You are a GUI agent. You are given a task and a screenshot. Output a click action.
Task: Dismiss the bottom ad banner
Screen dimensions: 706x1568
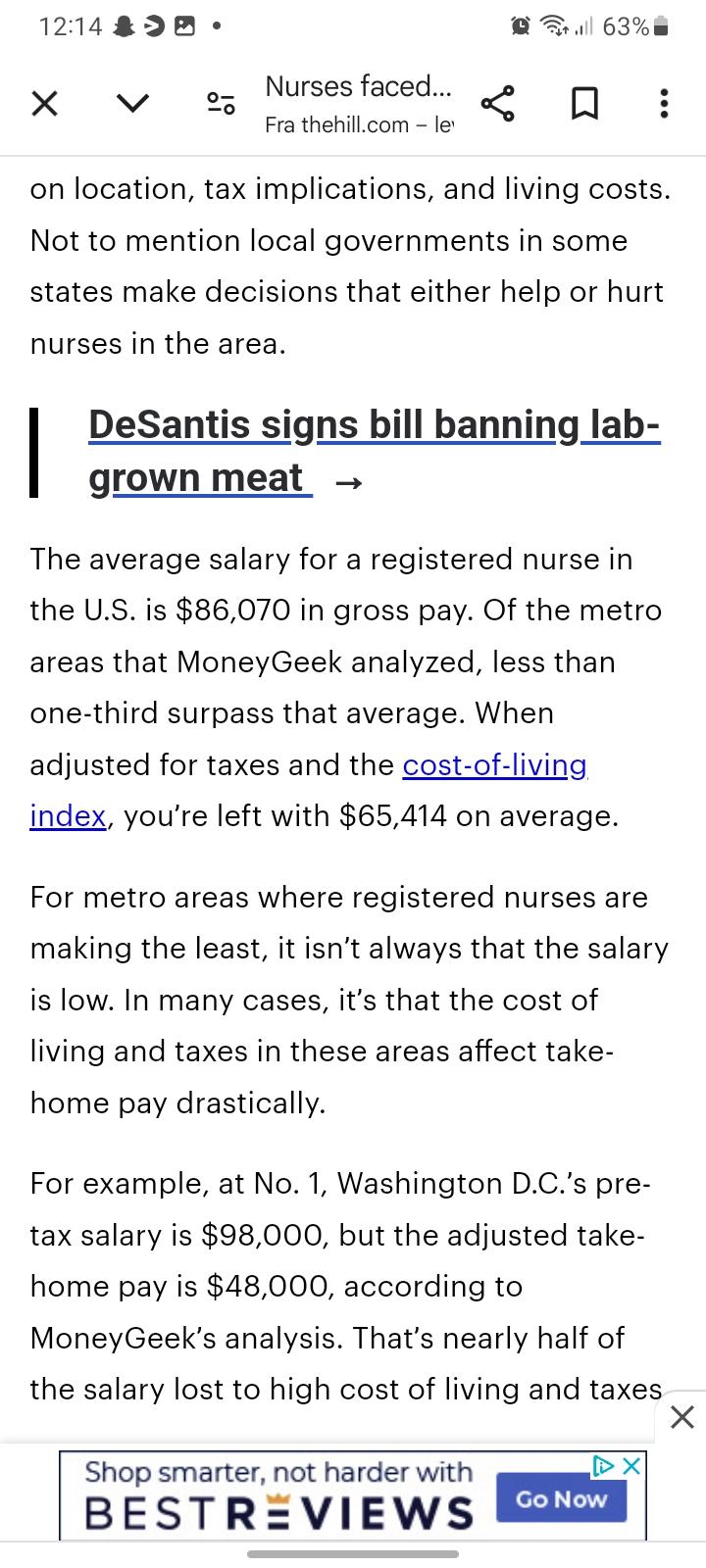pyautogui.click(x=682, y=1417)
